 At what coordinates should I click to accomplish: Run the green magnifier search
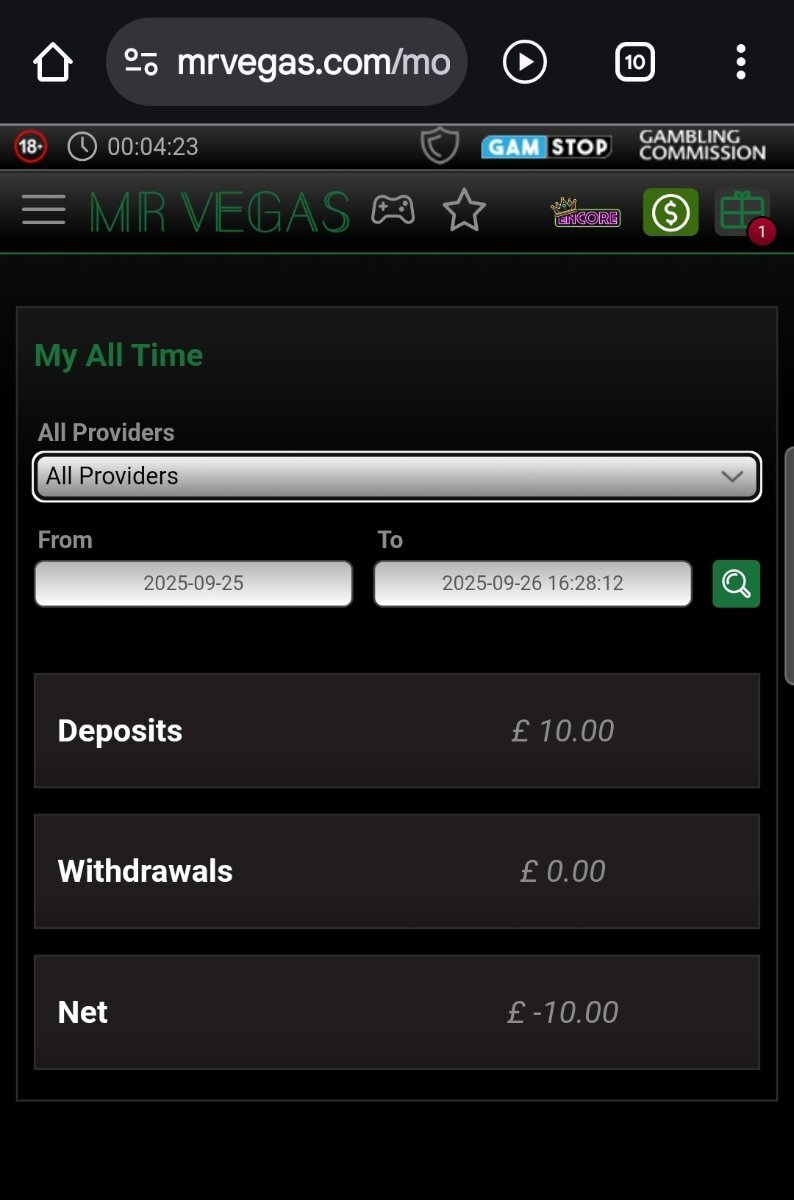[x=736, y=583]
